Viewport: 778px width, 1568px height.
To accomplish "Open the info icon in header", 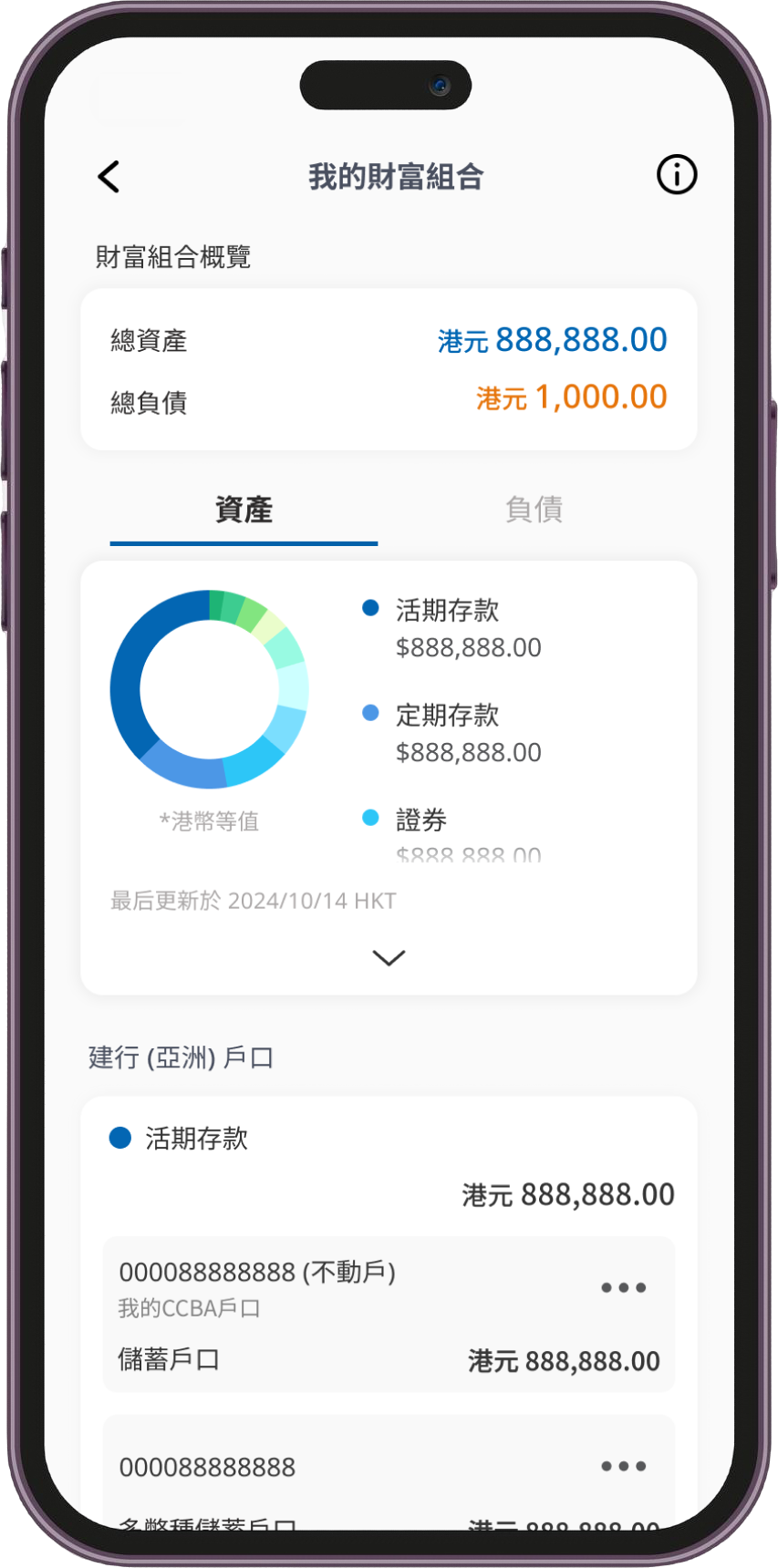I will click(676, 174).
